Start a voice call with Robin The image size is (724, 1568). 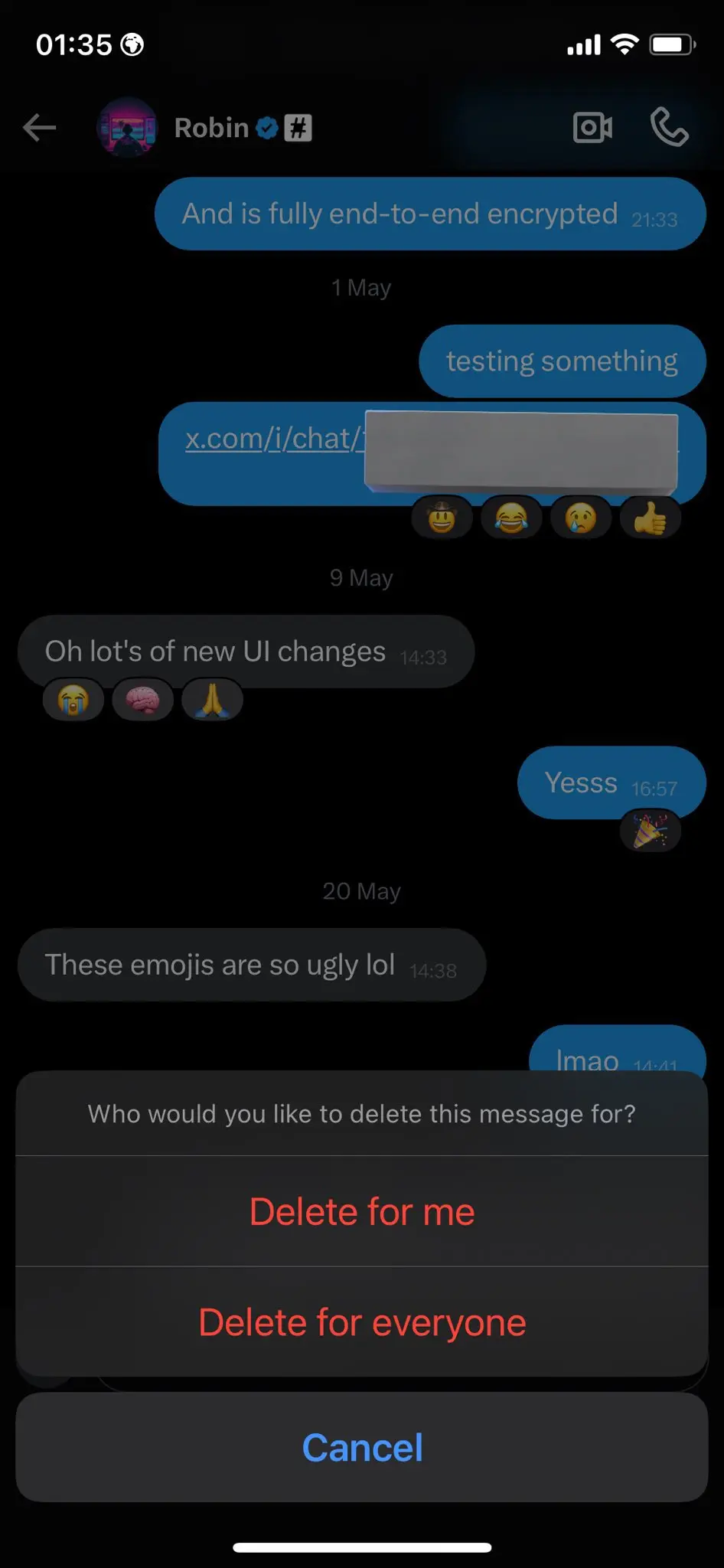click(x=670, y=127)
